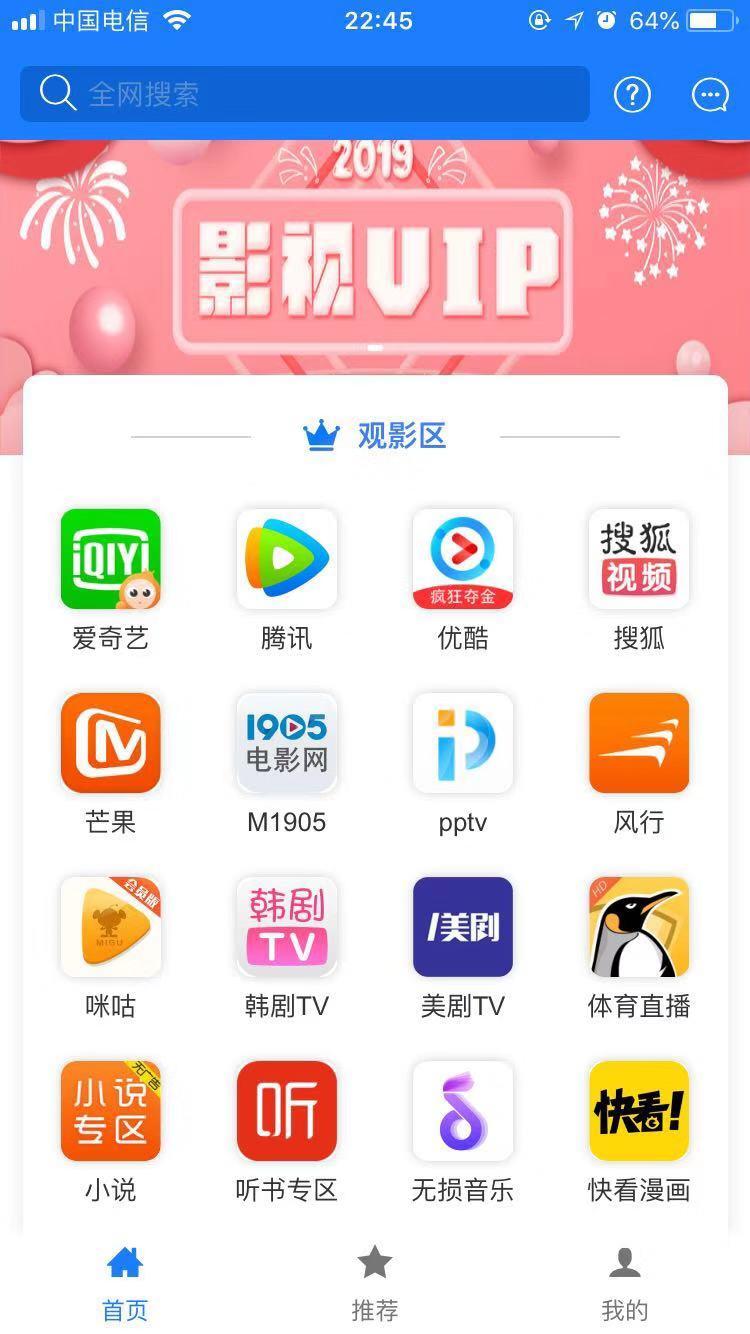Go to 听书专区
This screenshot has height=1334, width=750.
click(287, 1111)
